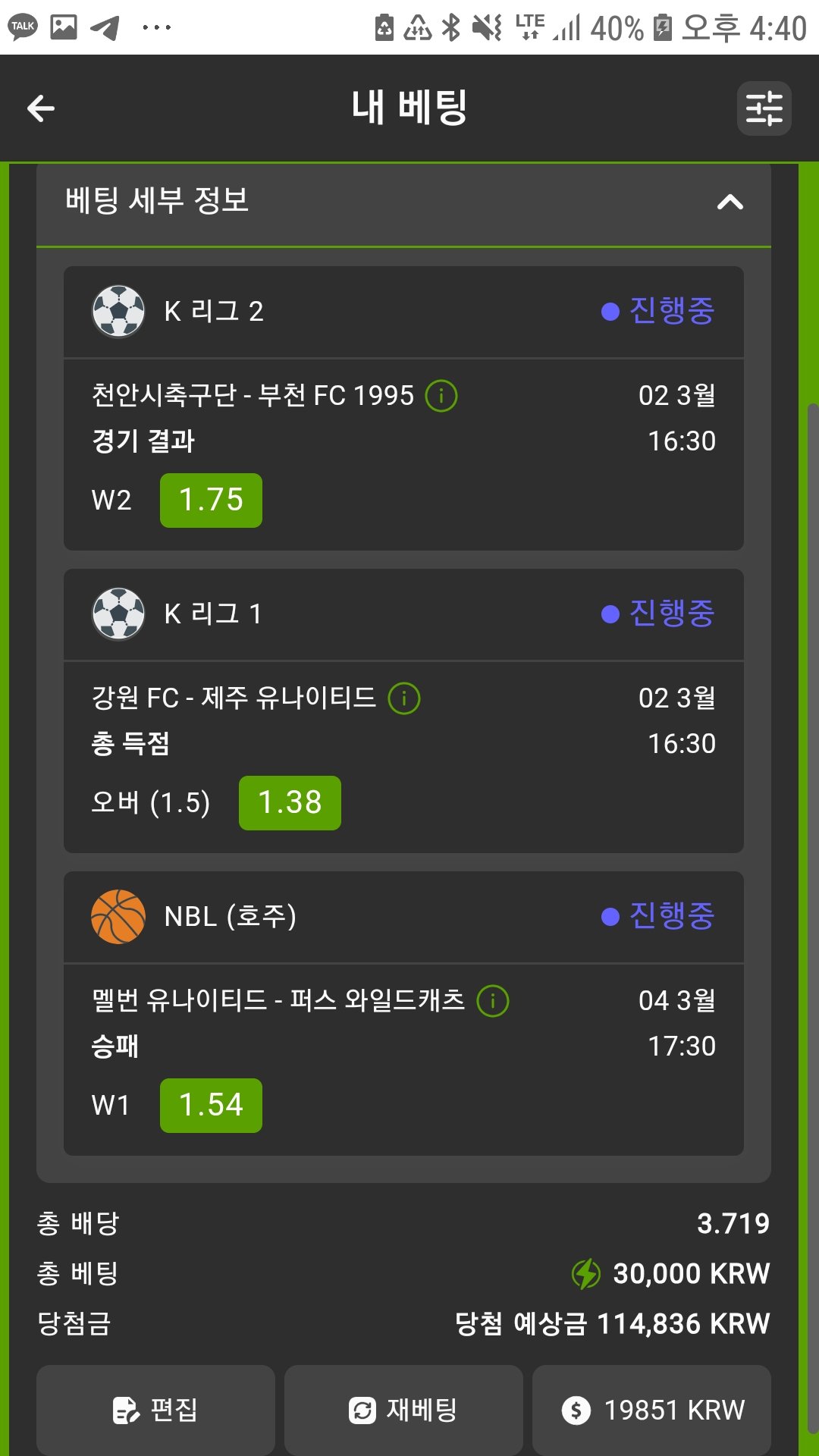Show info for 강원 FC - 제주 유나이티드

tap(404, 698)
